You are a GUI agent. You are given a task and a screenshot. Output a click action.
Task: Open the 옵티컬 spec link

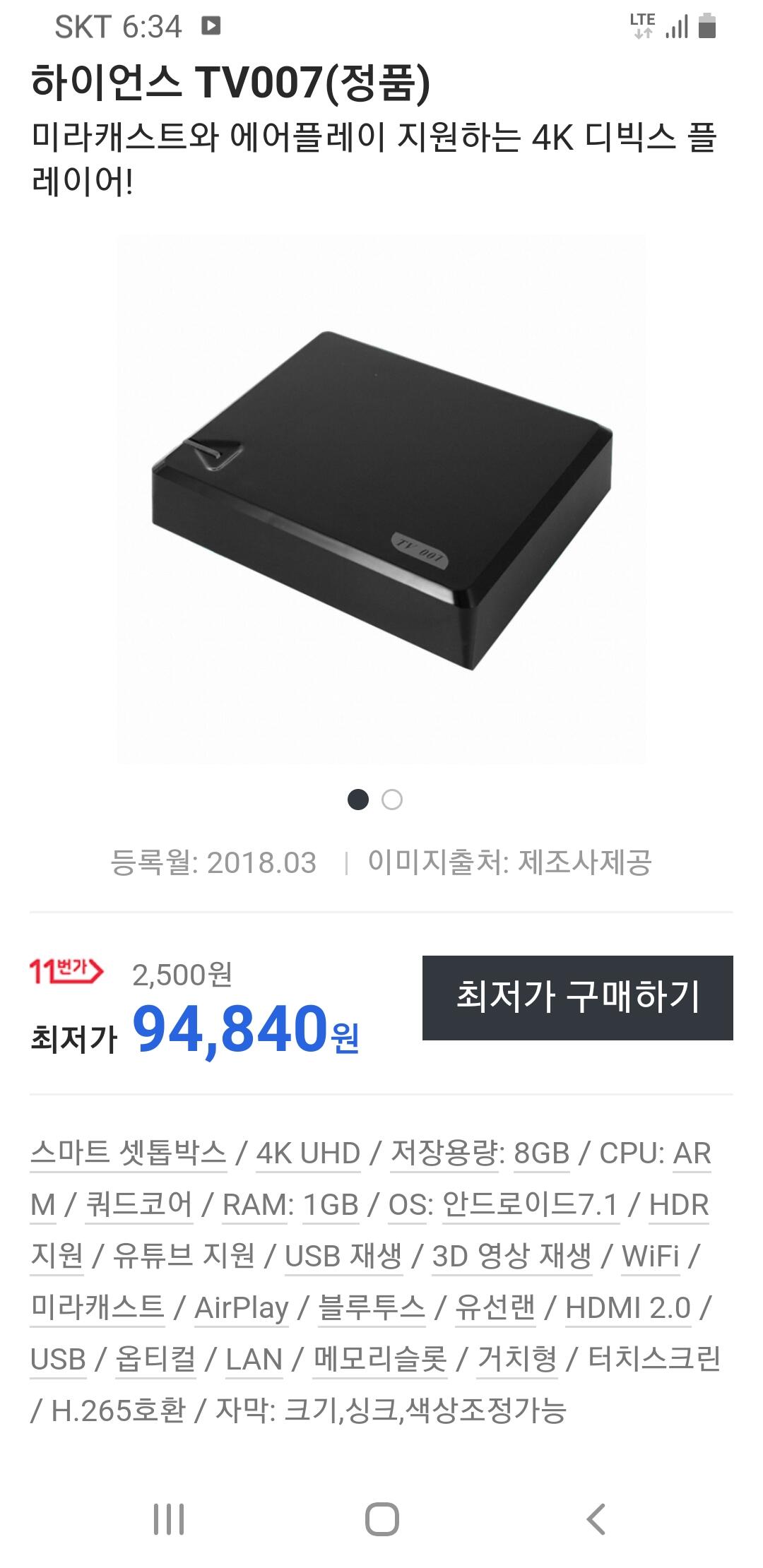coord(155,1360)
